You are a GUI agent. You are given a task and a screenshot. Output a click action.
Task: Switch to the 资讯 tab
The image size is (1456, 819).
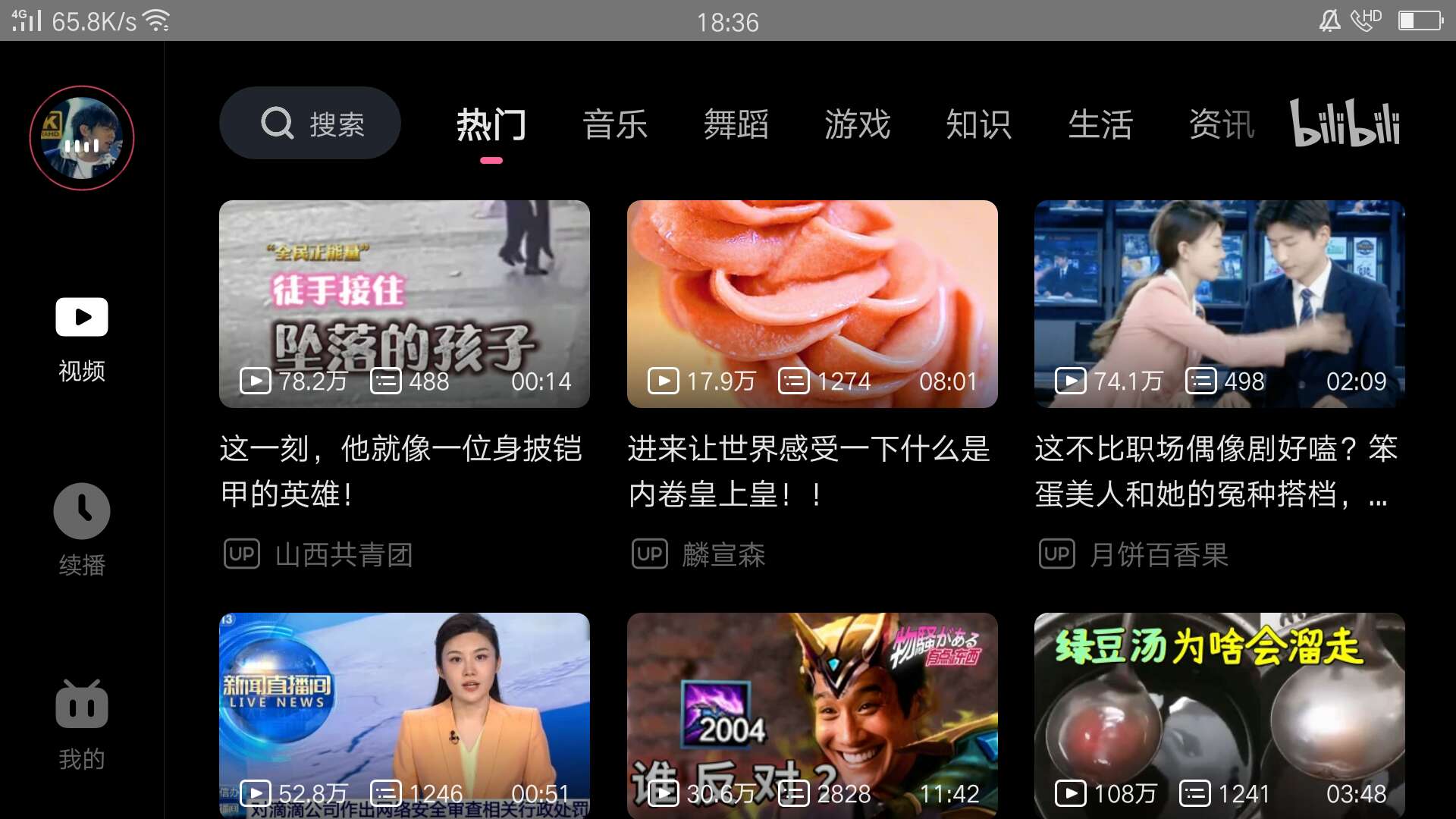(1221, 124)
